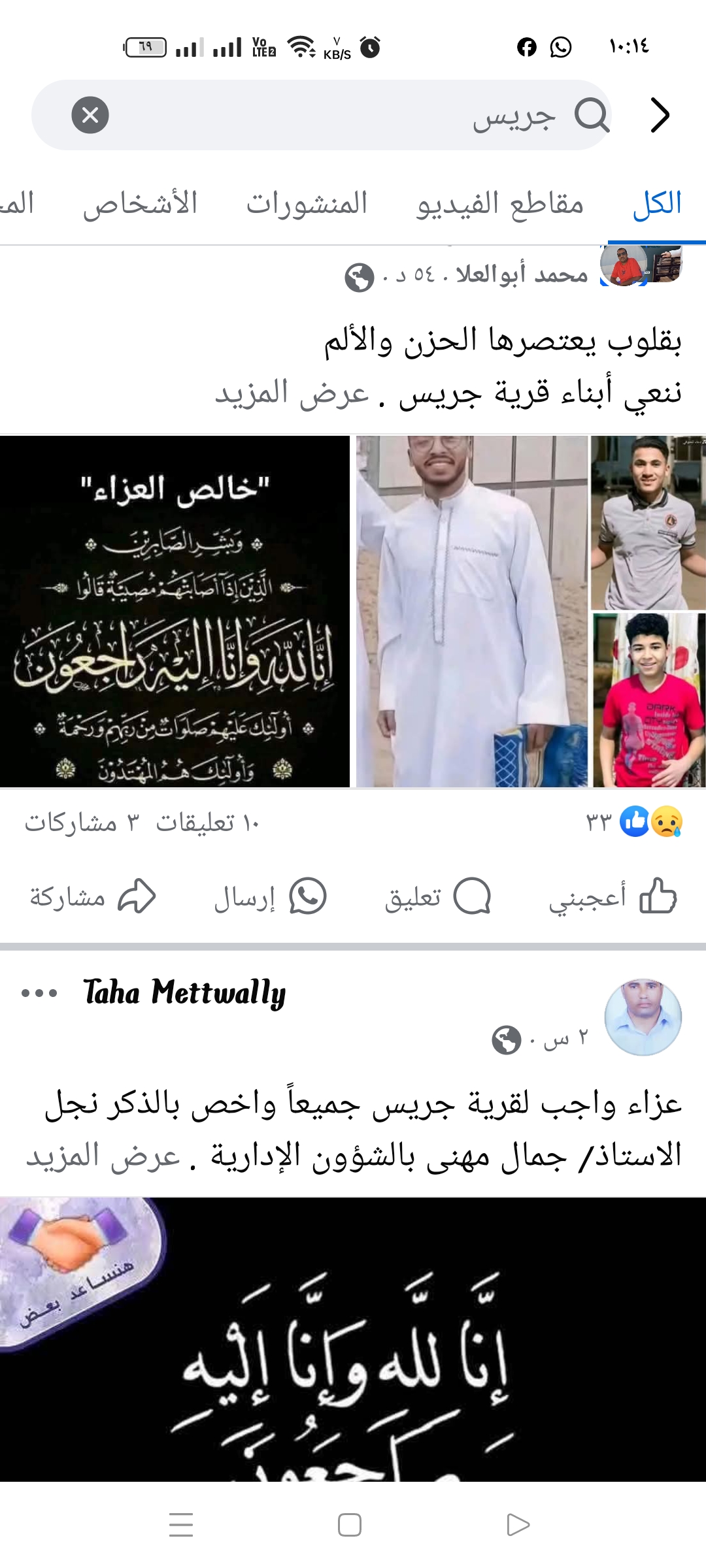Clear the search text with the X button
The width and height of the screenshot is (706, 1568).
[90, 115]
